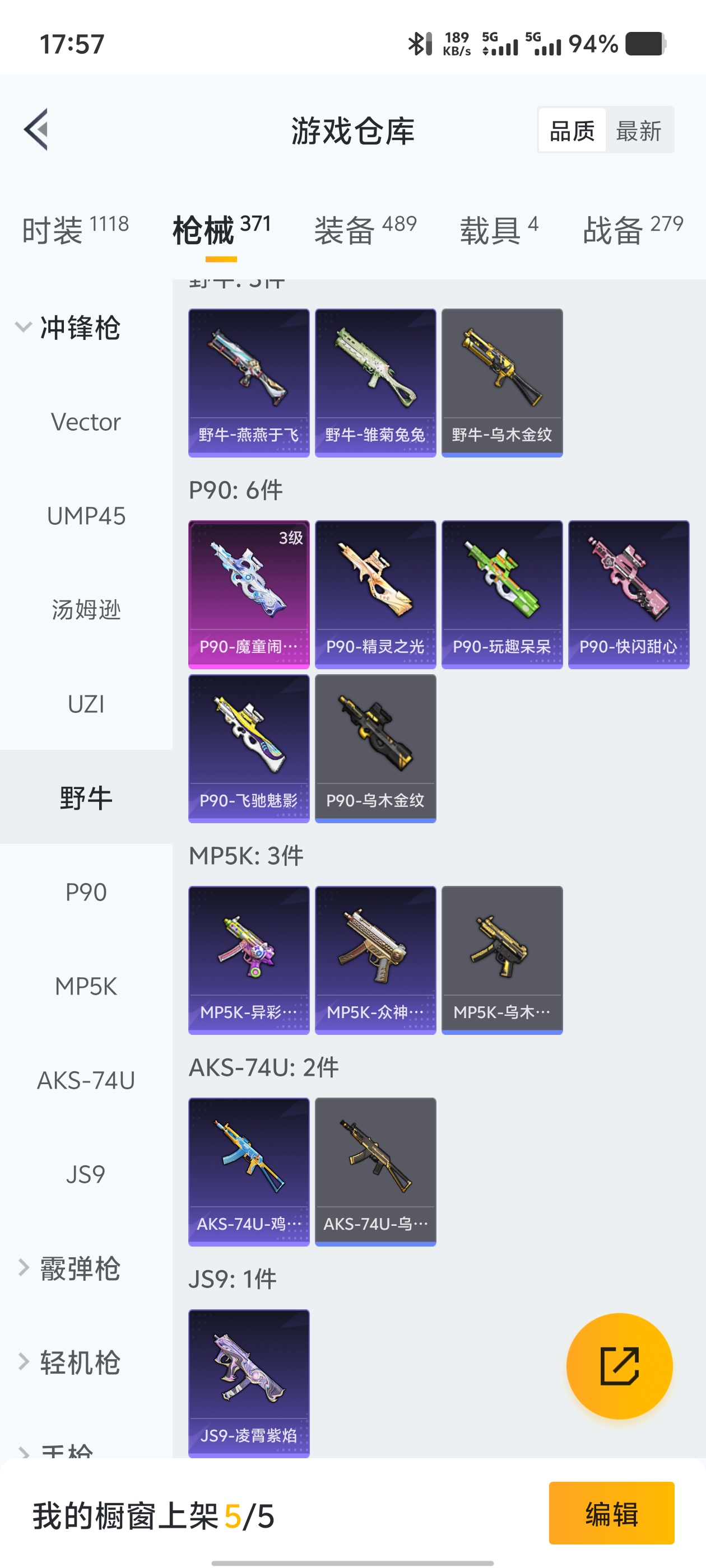Screen dimensions: 706x1568
Task: Go back from 游戏仓库 page
Action: [36, 130]
